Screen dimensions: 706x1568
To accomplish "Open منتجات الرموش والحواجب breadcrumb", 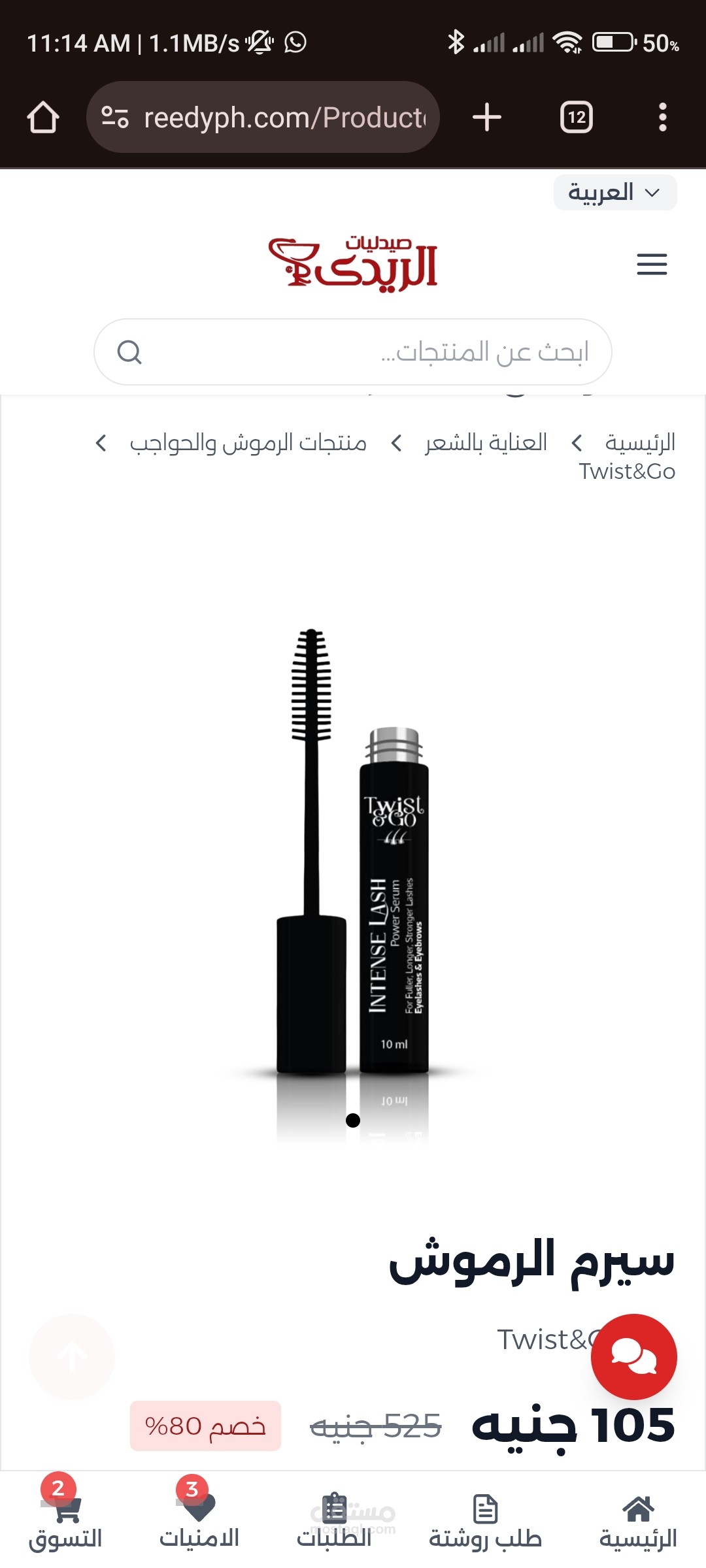I will 248,443.
